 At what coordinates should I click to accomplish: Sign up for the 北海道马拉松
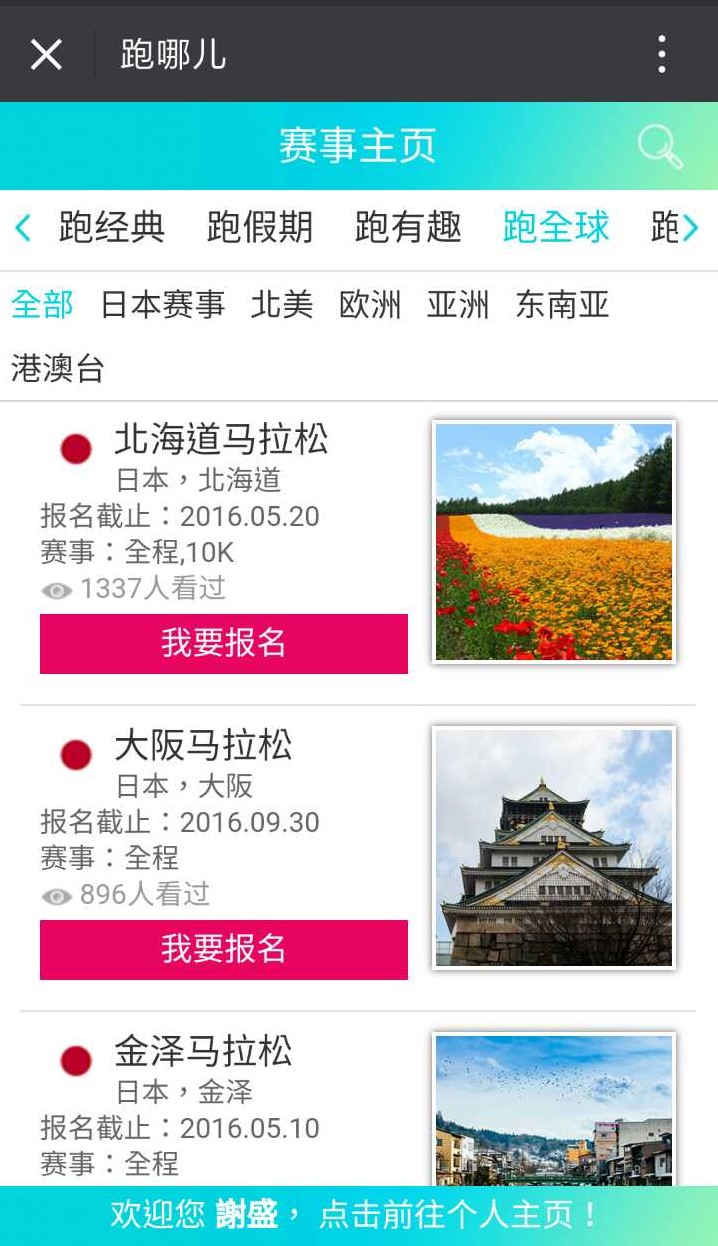coord(224,643)
